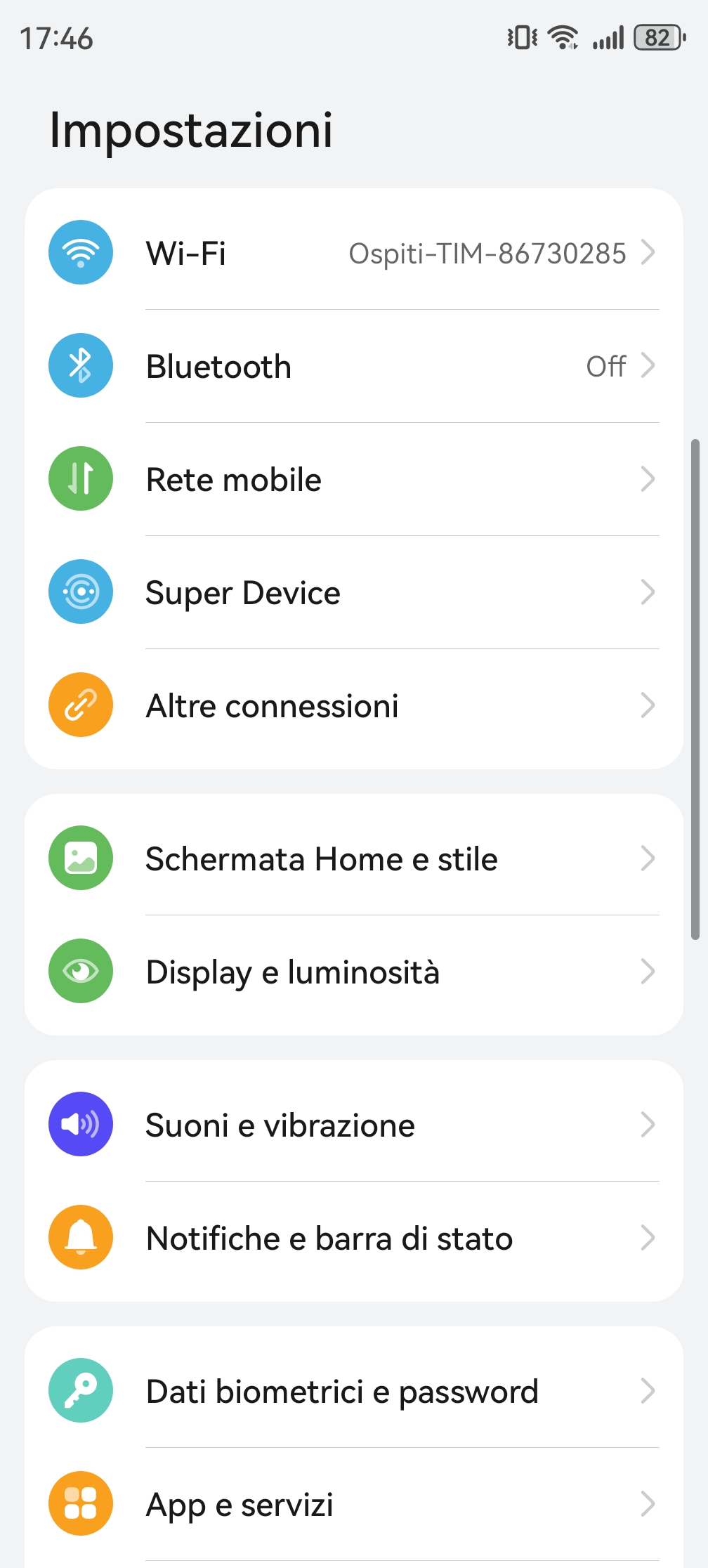The height and width of the screenshot is (1568, 708).
Task: Open Display e luminosità settings
Action: [354, 972]
